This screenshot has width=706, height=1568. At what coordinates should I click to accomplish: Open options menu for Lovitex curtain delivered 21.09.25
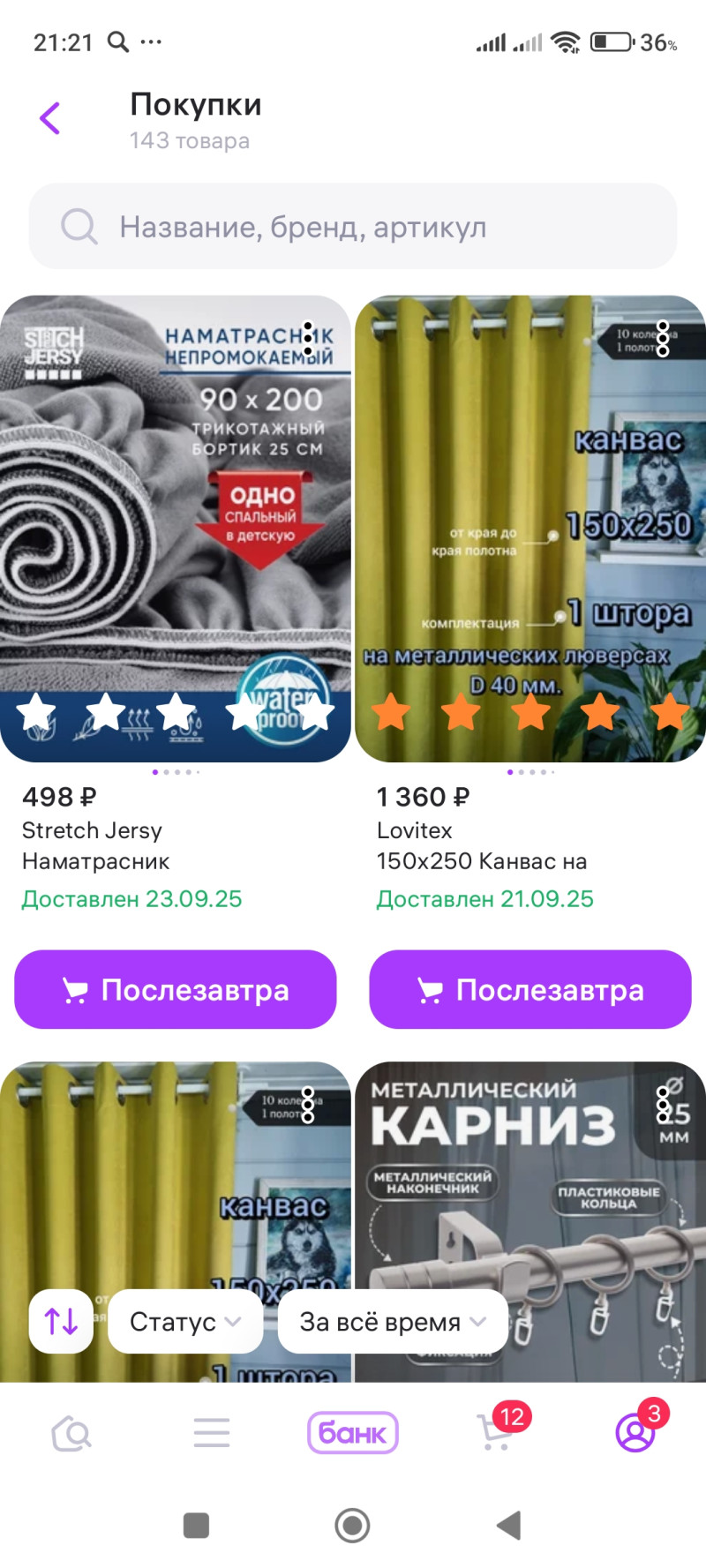click(663, 340)
